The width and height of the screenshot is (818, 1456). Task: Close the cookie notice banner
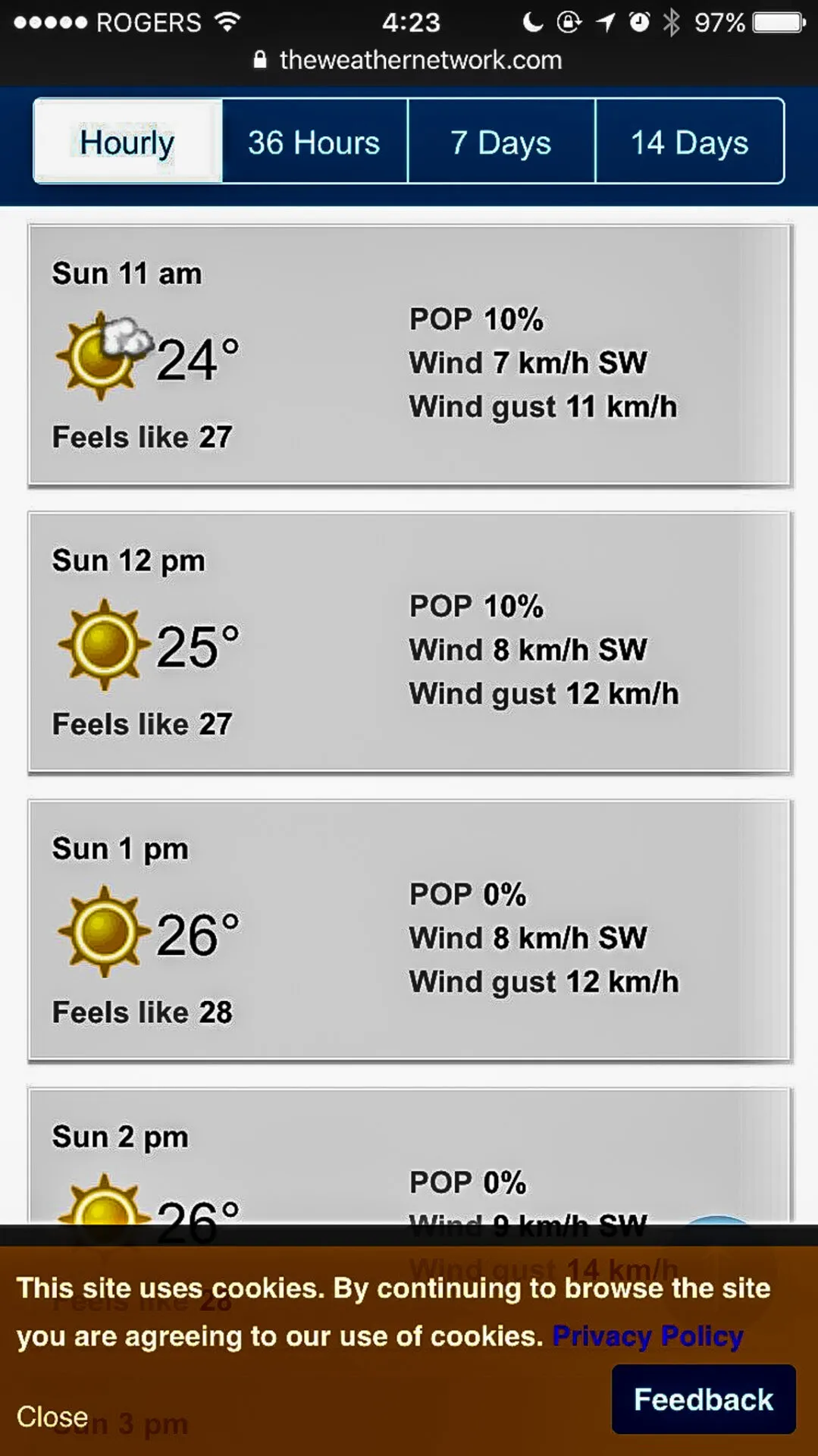pos(52,1416)
